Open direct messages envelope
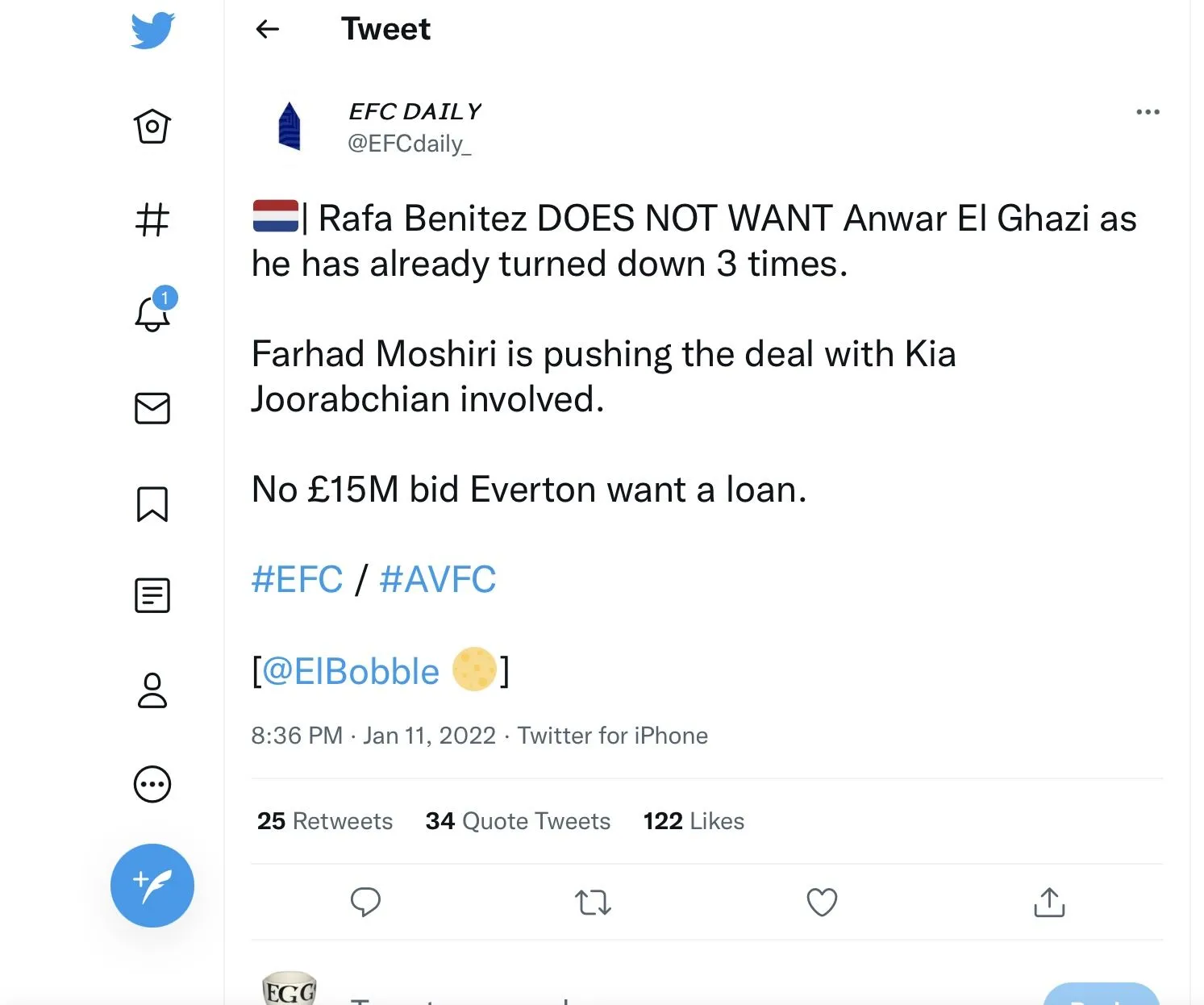The width and height of the screenshot is (1204, 1005). tap(152, 409)
